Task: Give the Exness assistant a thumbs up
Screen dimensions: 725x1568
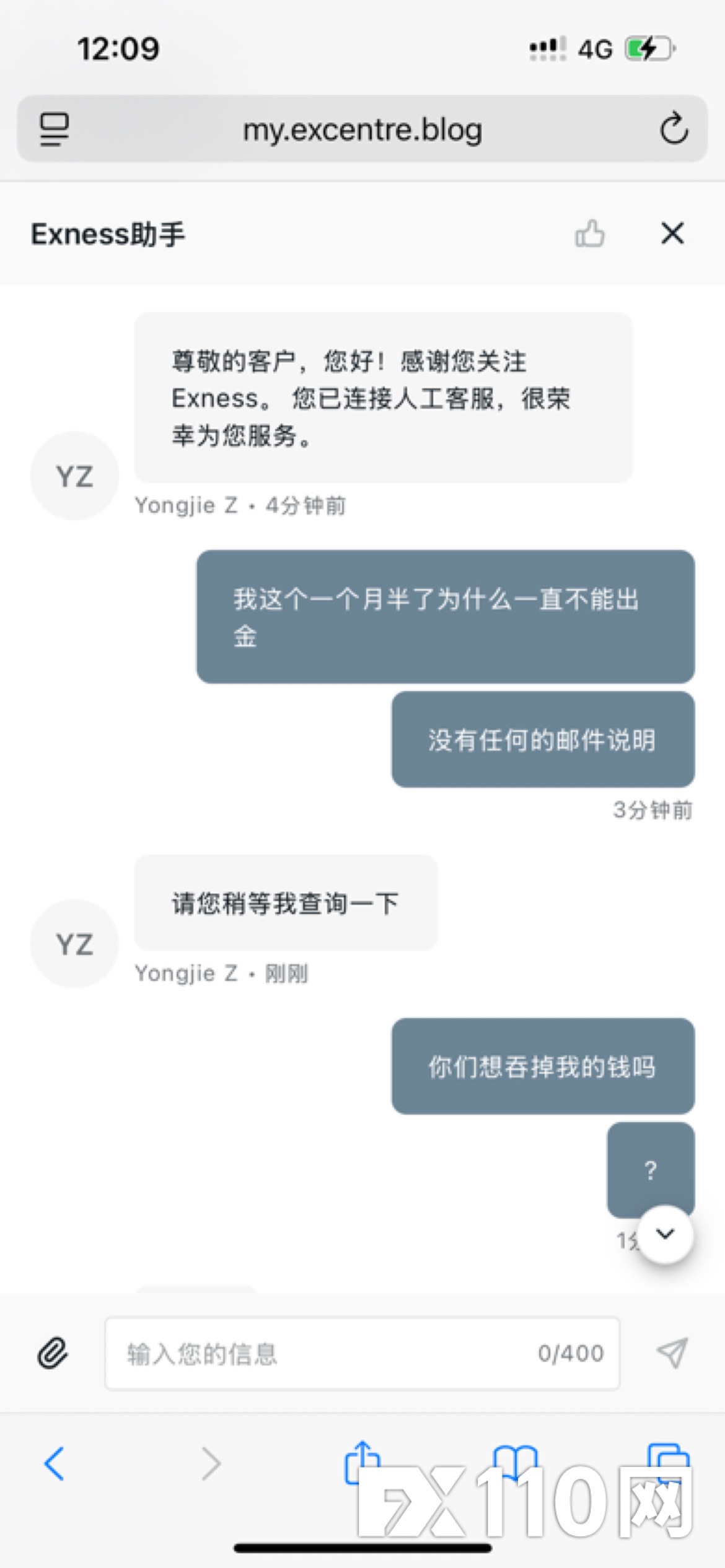Action: (x=589, y=233)
